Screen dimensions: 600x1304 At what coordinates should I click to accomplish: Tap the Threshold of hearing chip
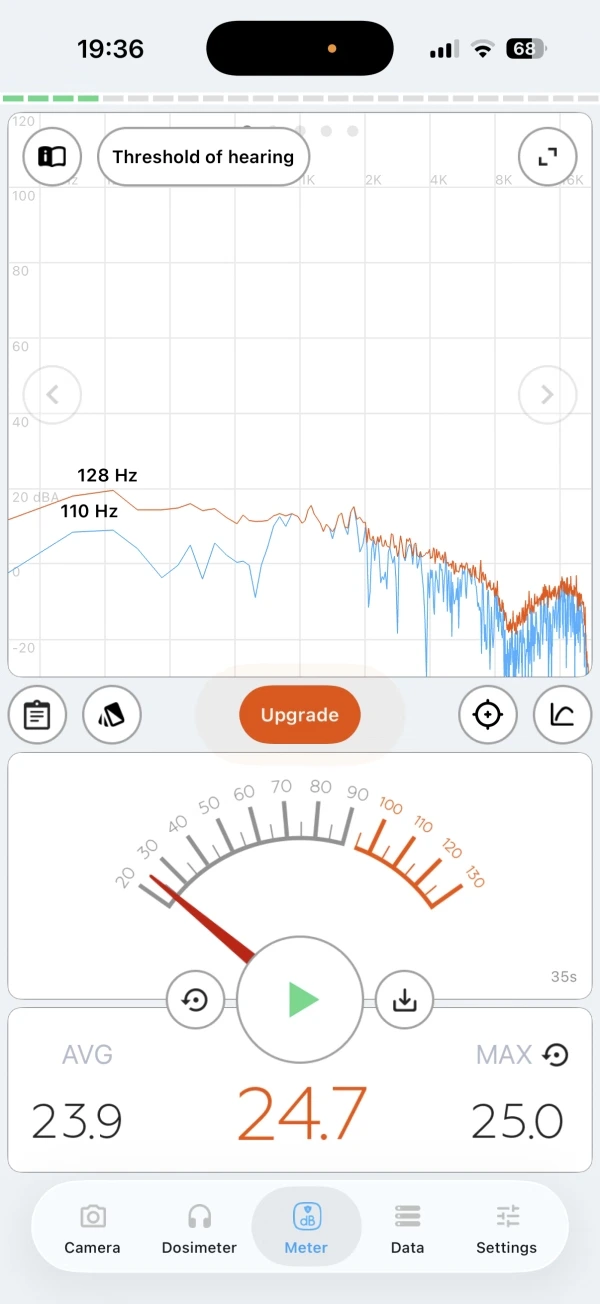click(203, 157)
